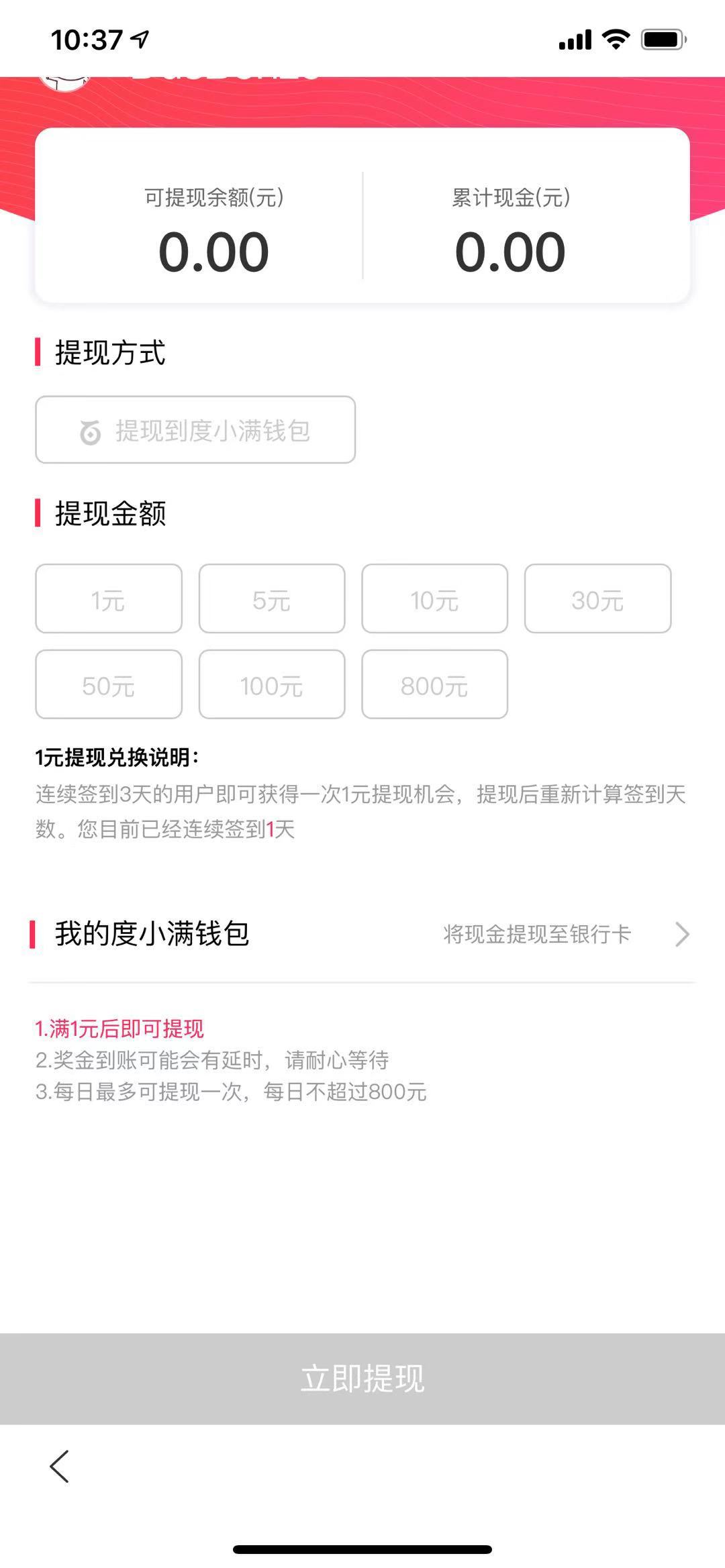Image resolution: width=725 pixels, height=1568 pixels.
Task: Open 将现金提现至银行卡 link
Action: coord(535,934)
